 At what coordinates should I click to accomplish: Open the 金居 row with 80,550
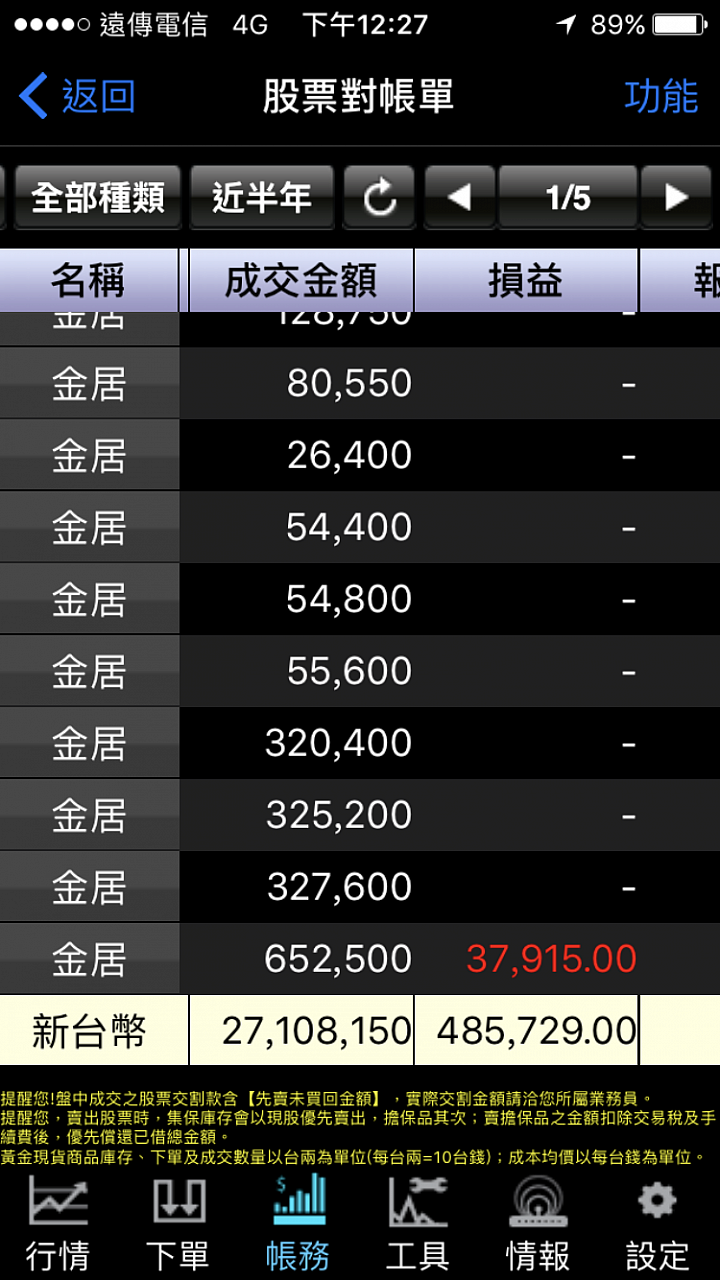click(360, 383)
